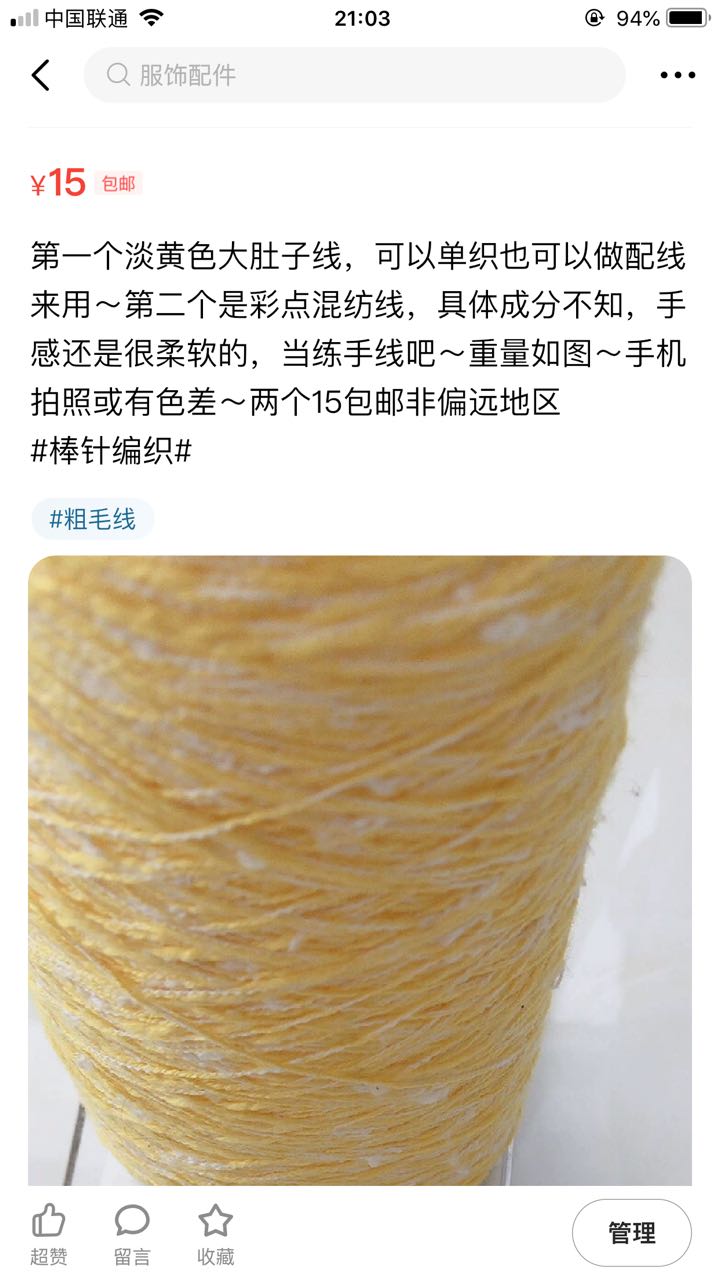Go back using the back arrow
This screenshot has width=720, height=1280.
click(x=41, y=75)
